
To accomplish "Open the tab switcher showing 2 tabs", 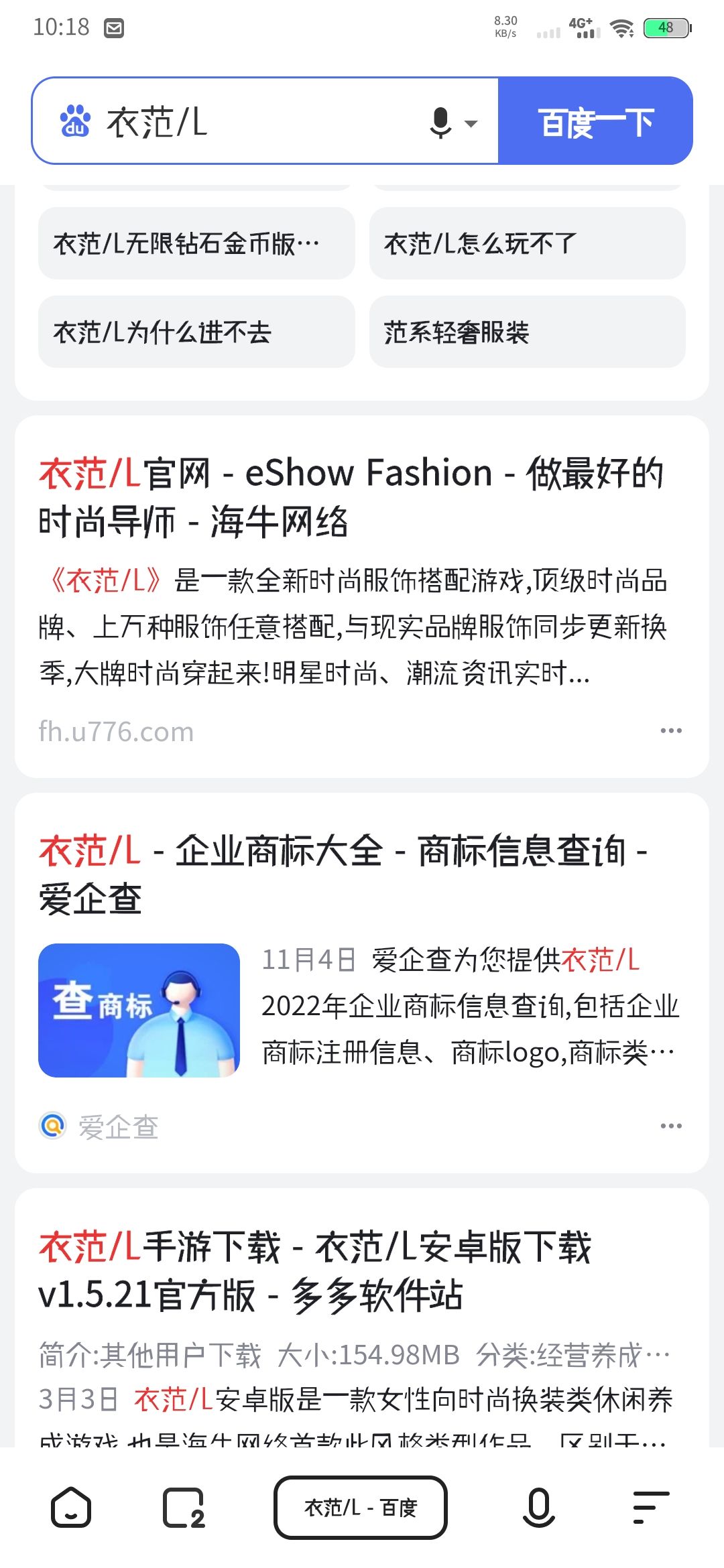I will [183, 1508].
